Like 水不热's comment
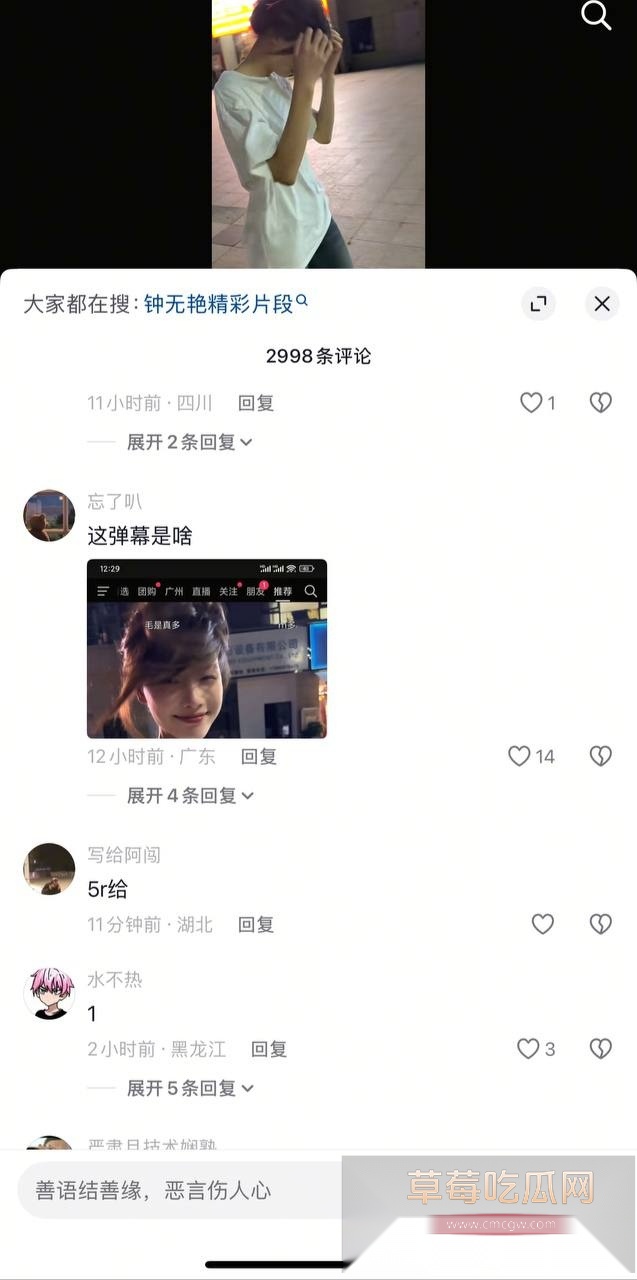Screen dimensions: 637x1280 [x=529, y=1048]
